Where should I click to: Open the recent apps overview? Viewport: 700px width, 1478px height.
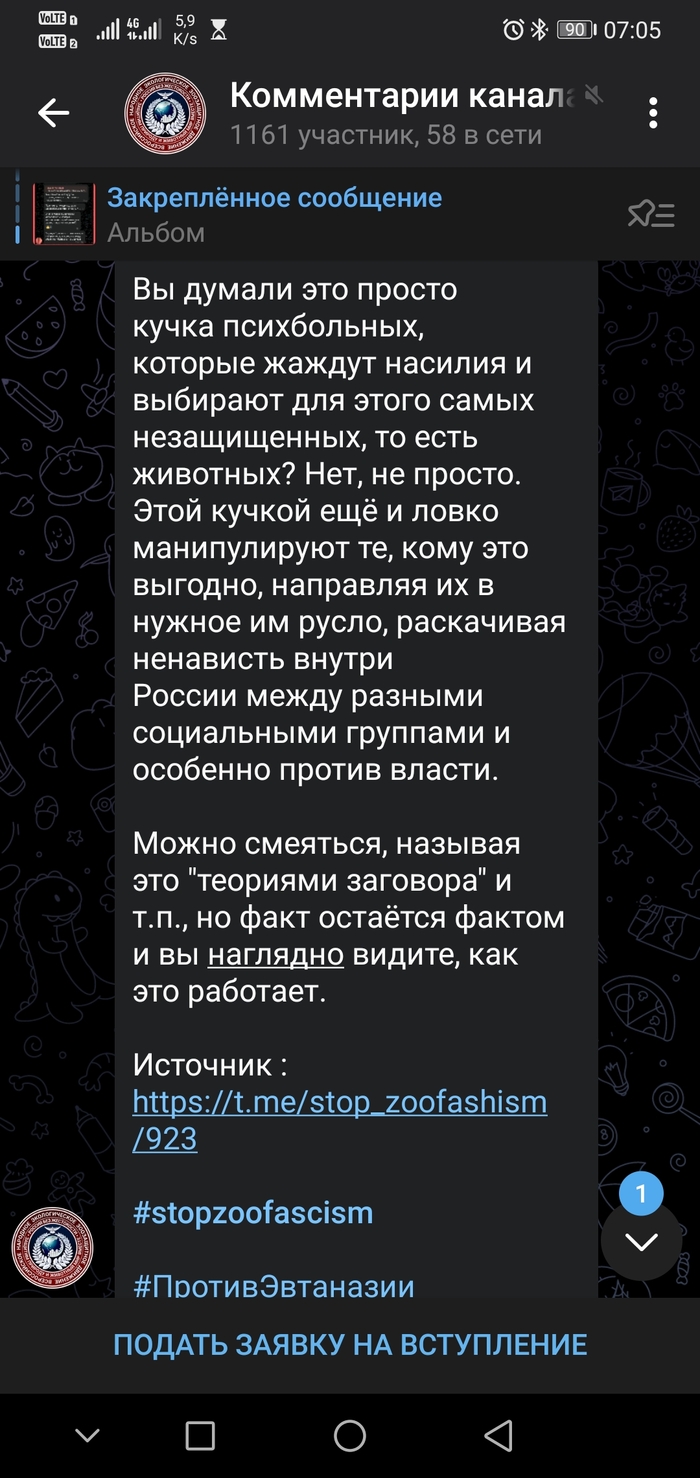[x=200, y=1436]
